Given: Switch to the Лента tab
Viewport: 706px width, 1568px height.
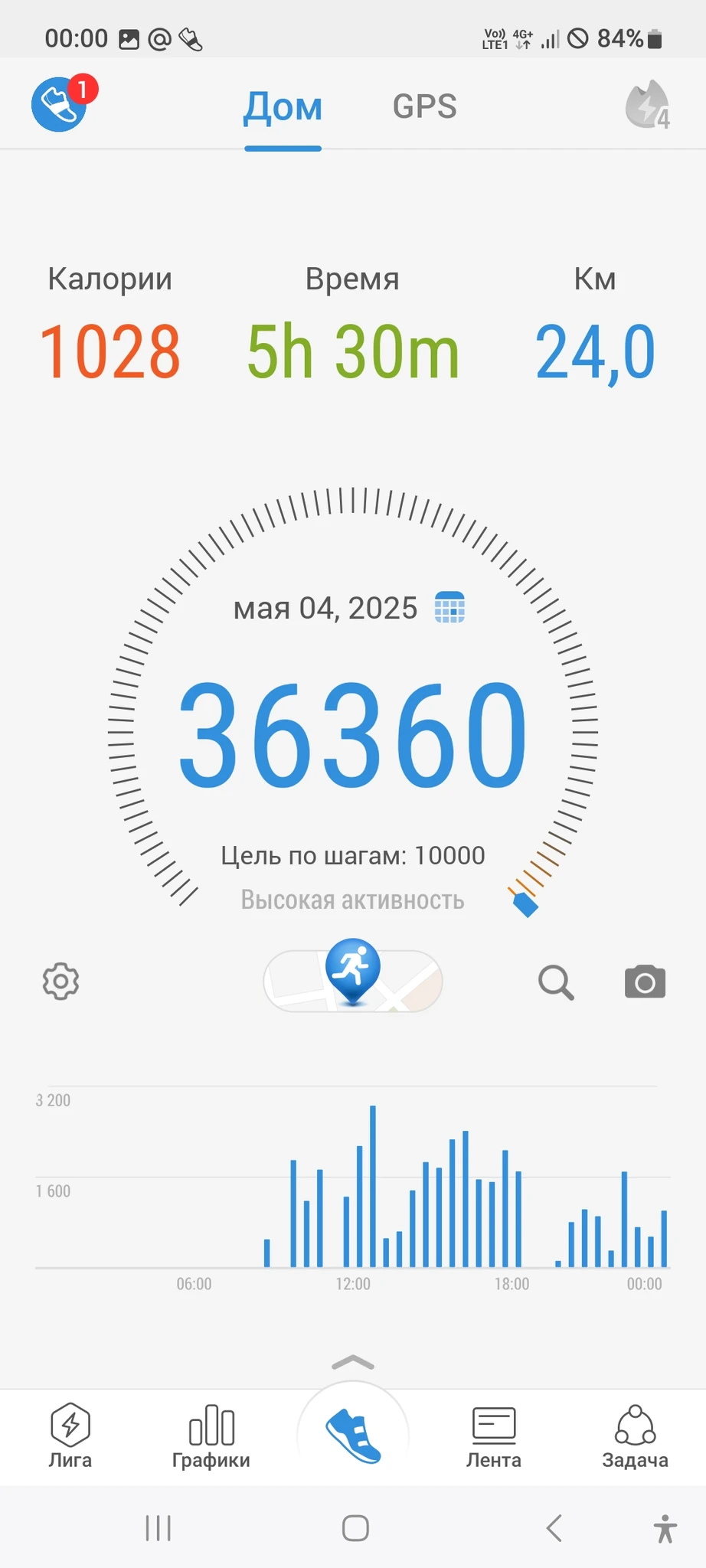Looking at the screenshot, I should pyautogui.click(x=494, y=1436).
